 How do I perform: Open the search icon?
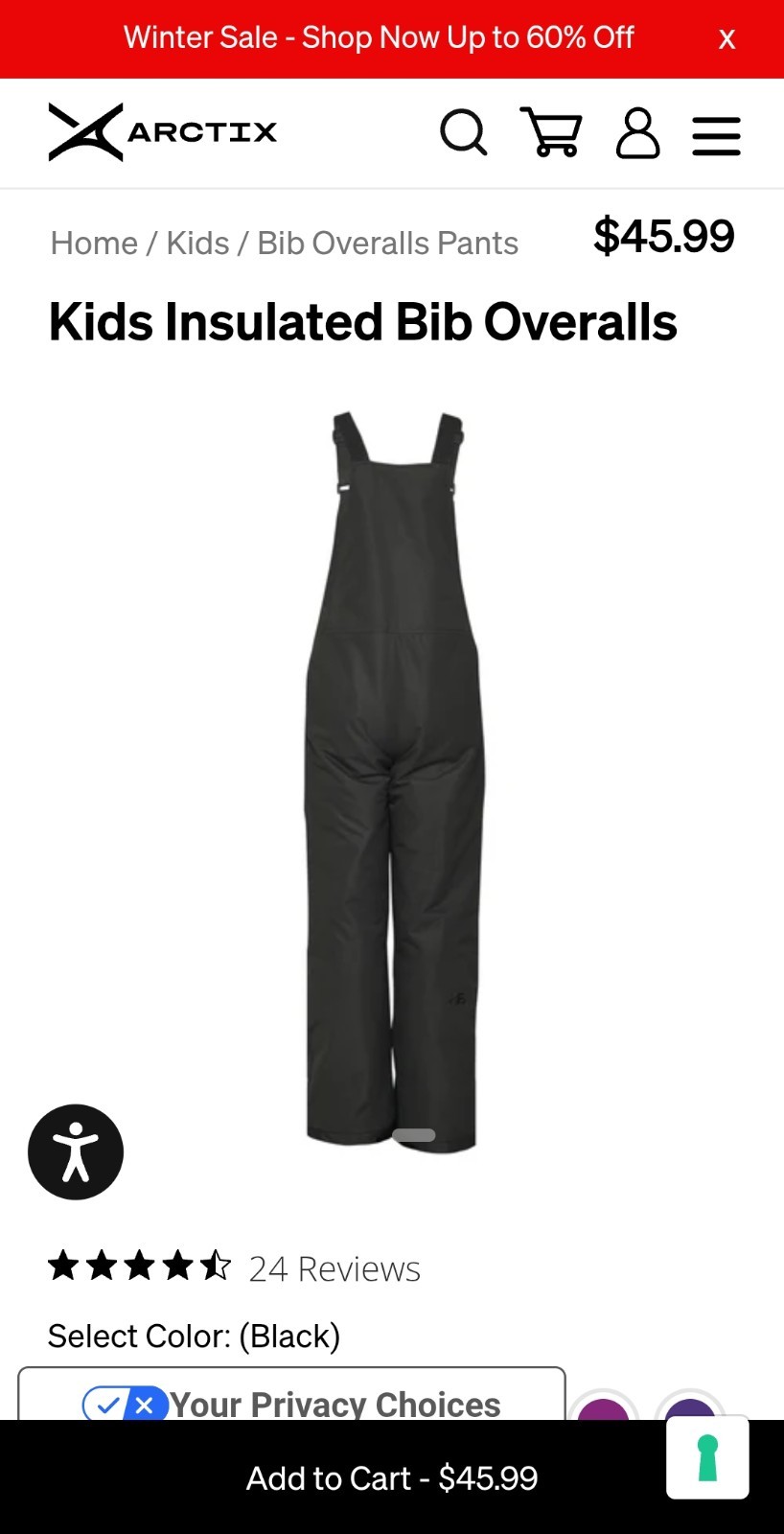[x=464, y=132]
